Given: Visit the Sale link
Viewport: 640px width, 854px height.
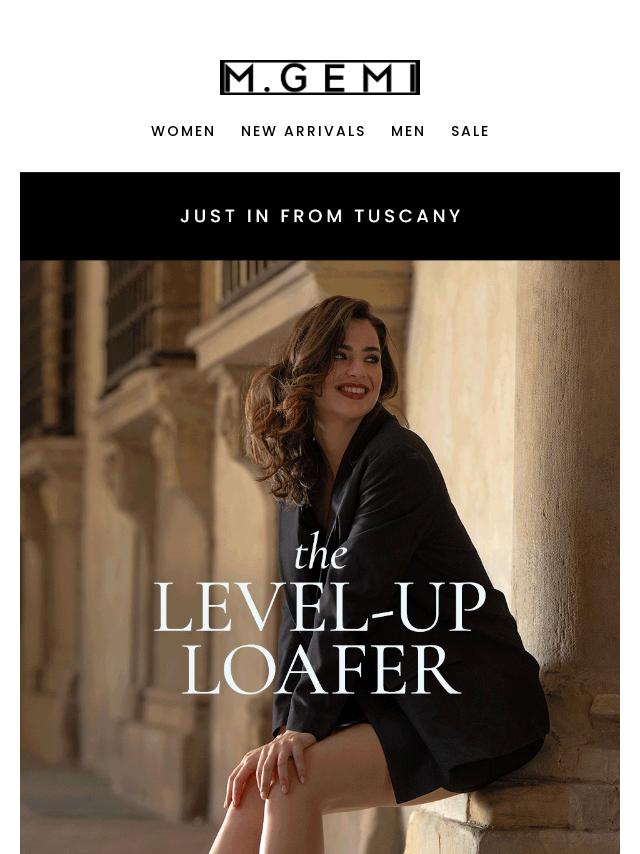Looking at the screenshot, I should (x=470, y=131).
